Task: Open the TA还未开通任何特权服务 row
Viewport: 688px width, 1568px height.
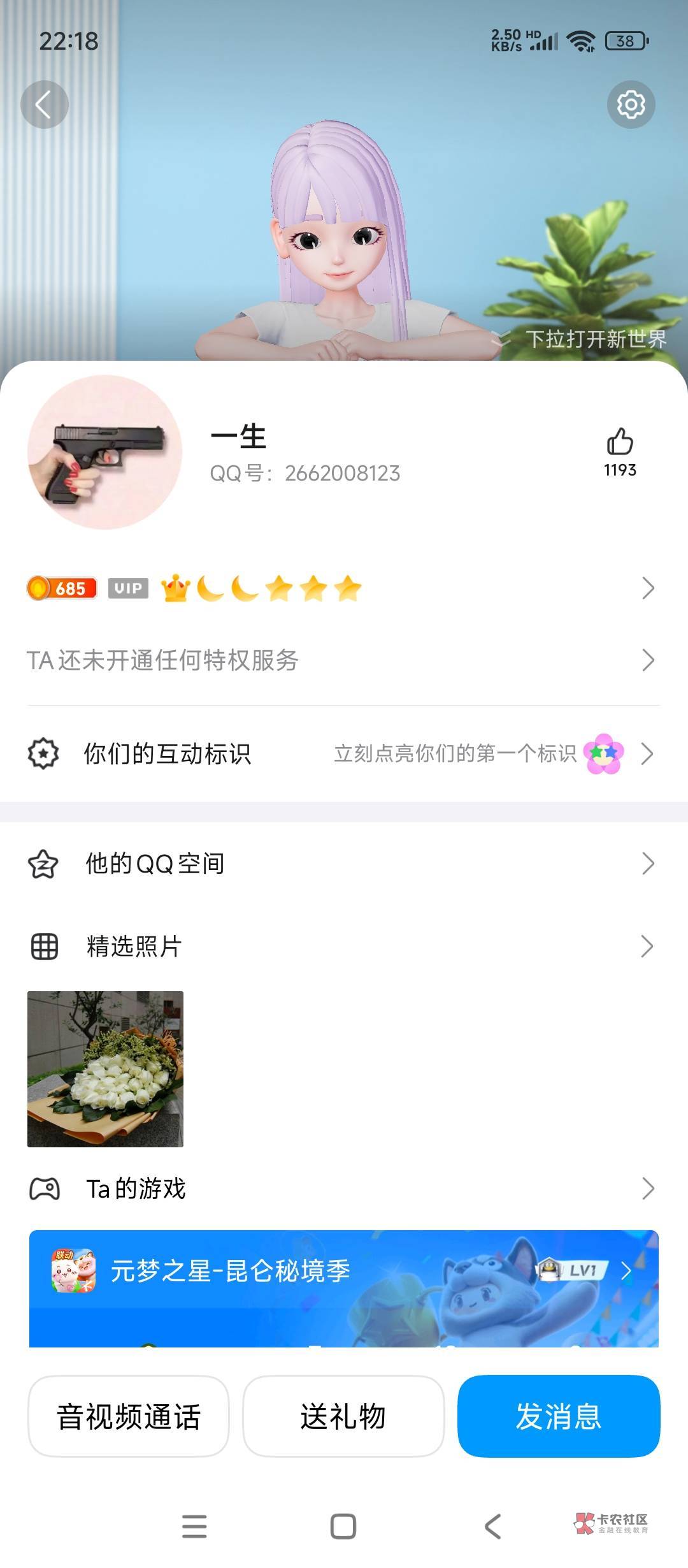Action: 344,660
